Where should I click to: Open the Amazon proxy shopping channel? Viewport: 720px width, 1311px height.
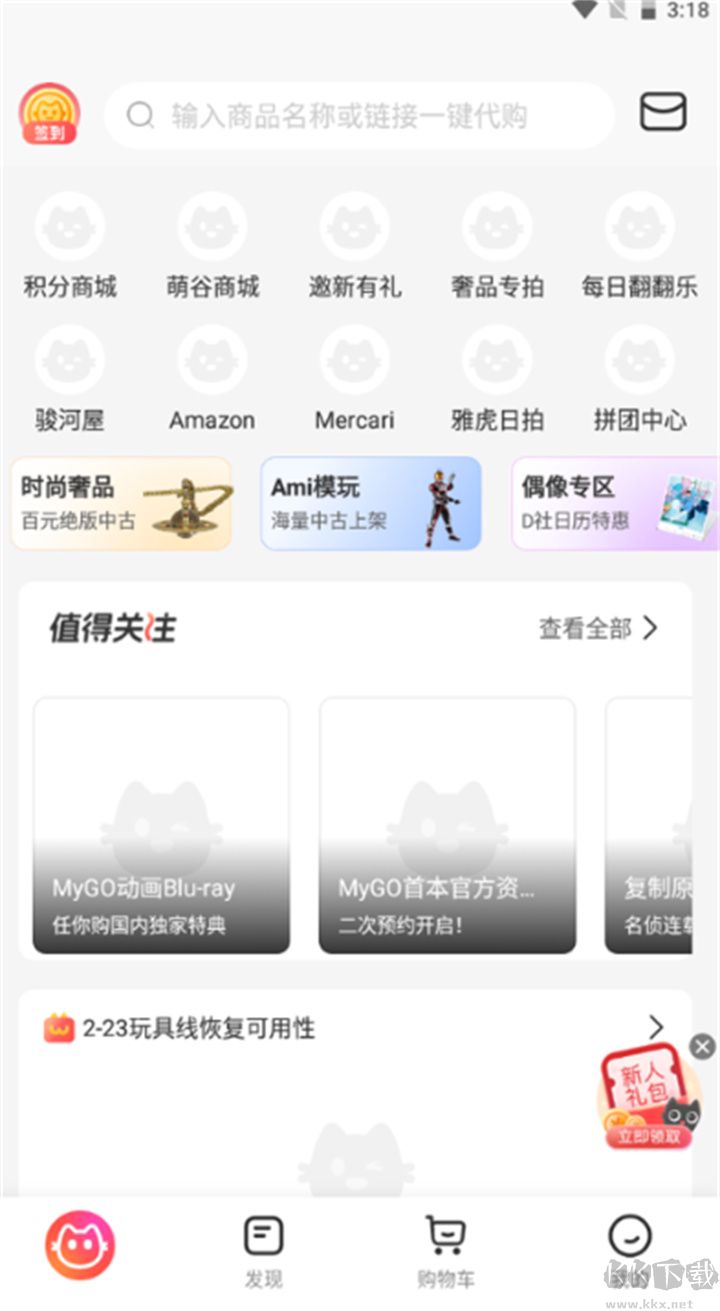point(211,377)
